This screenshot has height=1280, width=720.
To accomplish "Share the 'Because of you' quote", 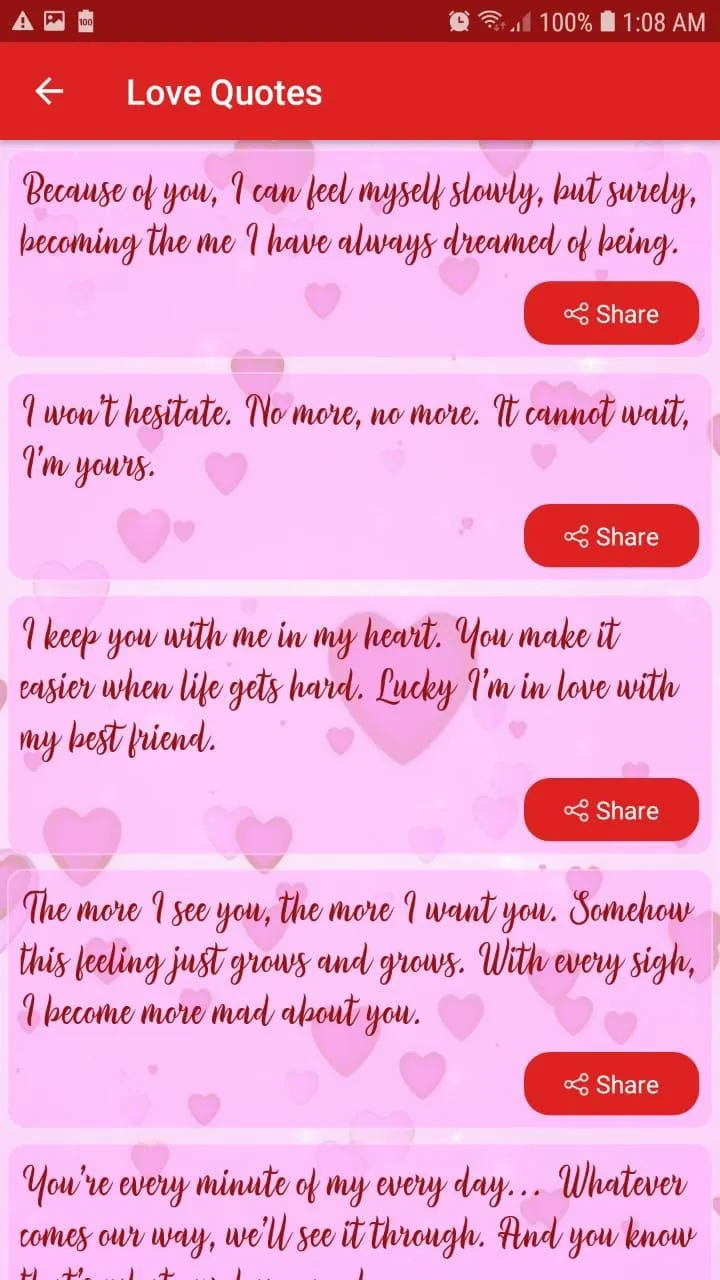I will tap(611, 313).
